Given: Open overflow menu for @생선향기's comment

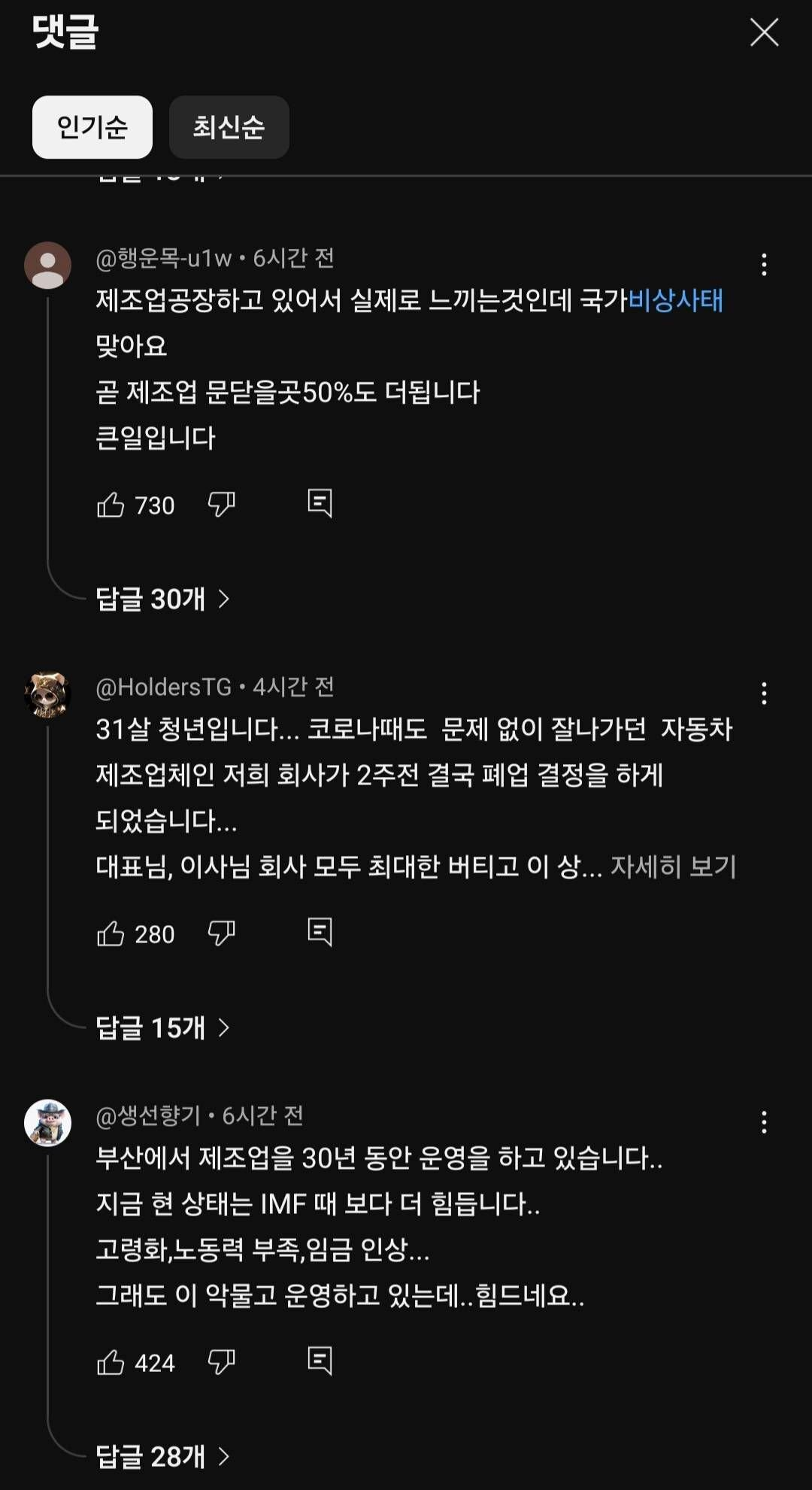Looking at the screenshot, I should [x=764, y=1122].
